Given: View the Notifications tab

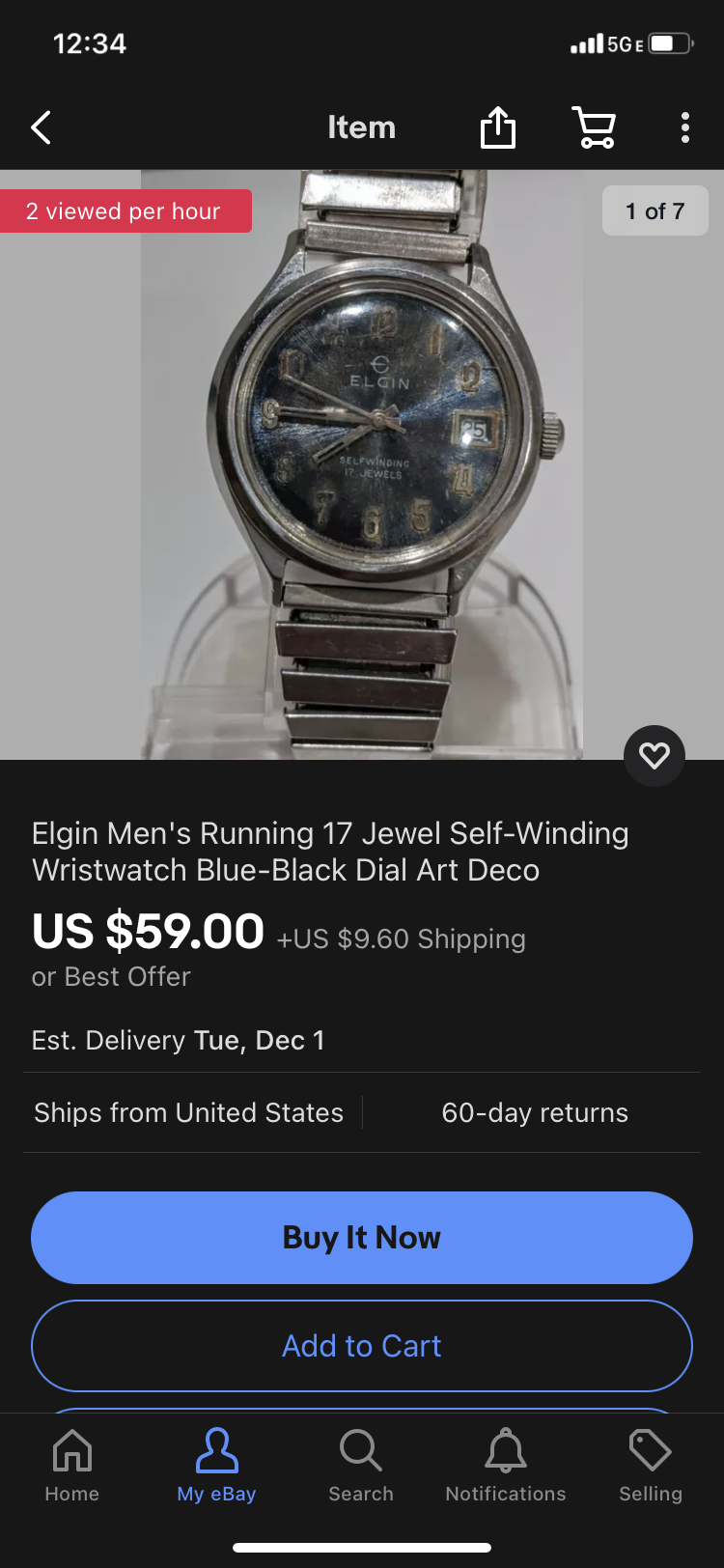Looking at the screenshot, I should (506, 1466).
